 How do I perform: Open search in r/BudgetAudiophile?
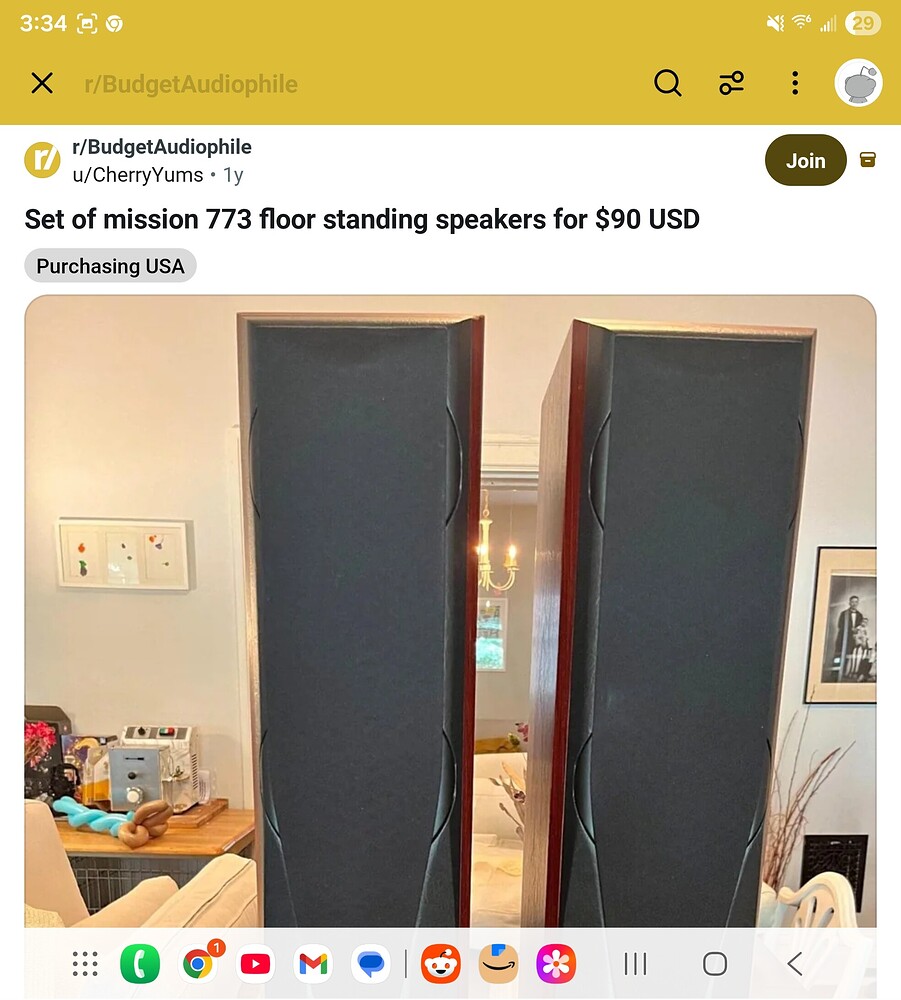pos(667,83)
